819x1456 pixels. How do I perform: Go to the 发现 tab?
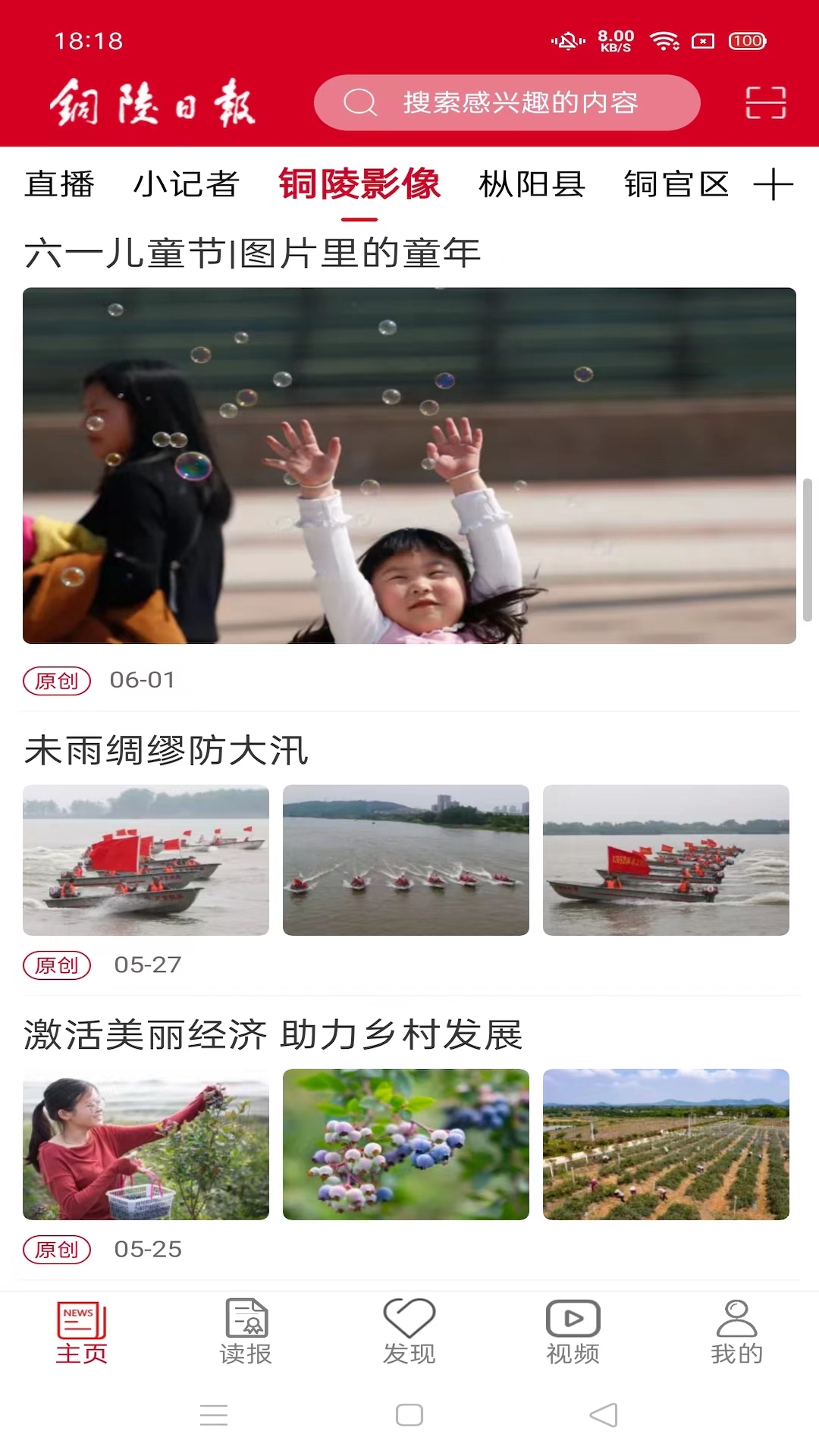pyautogui.click(x=409, y=1332)
